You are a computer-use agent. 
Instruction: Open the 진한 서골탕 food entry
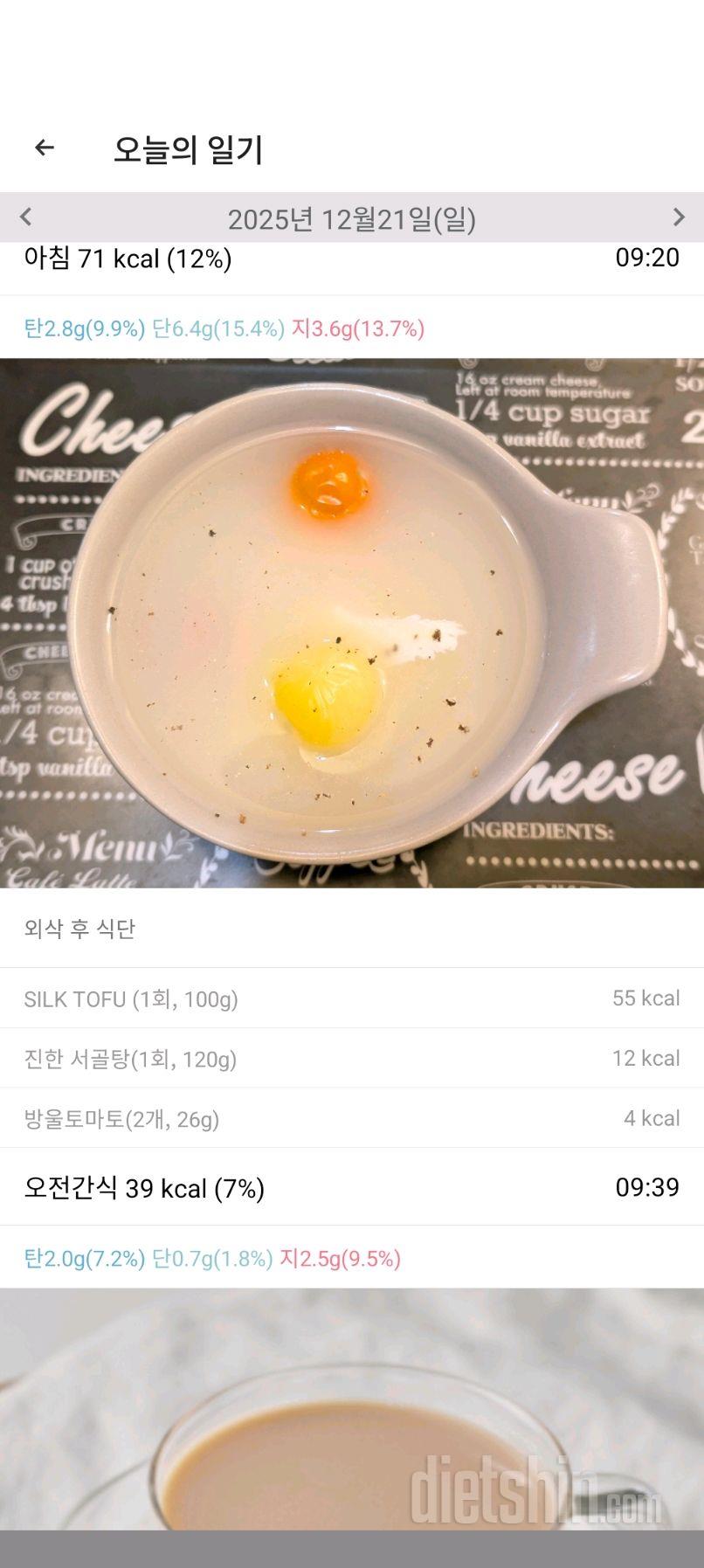tap(351, 1059)
